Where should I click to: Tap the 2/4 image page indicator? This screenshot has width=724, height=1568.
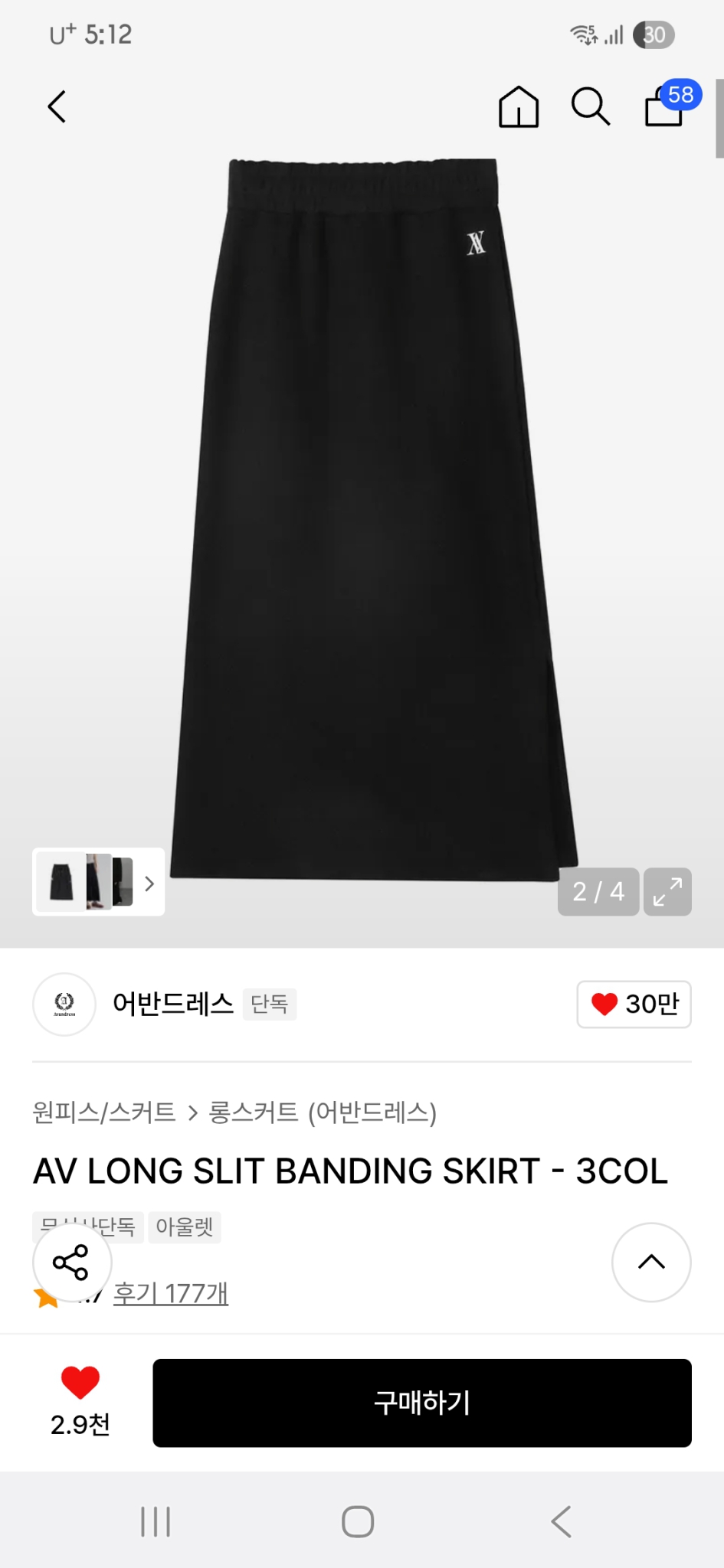598,891
